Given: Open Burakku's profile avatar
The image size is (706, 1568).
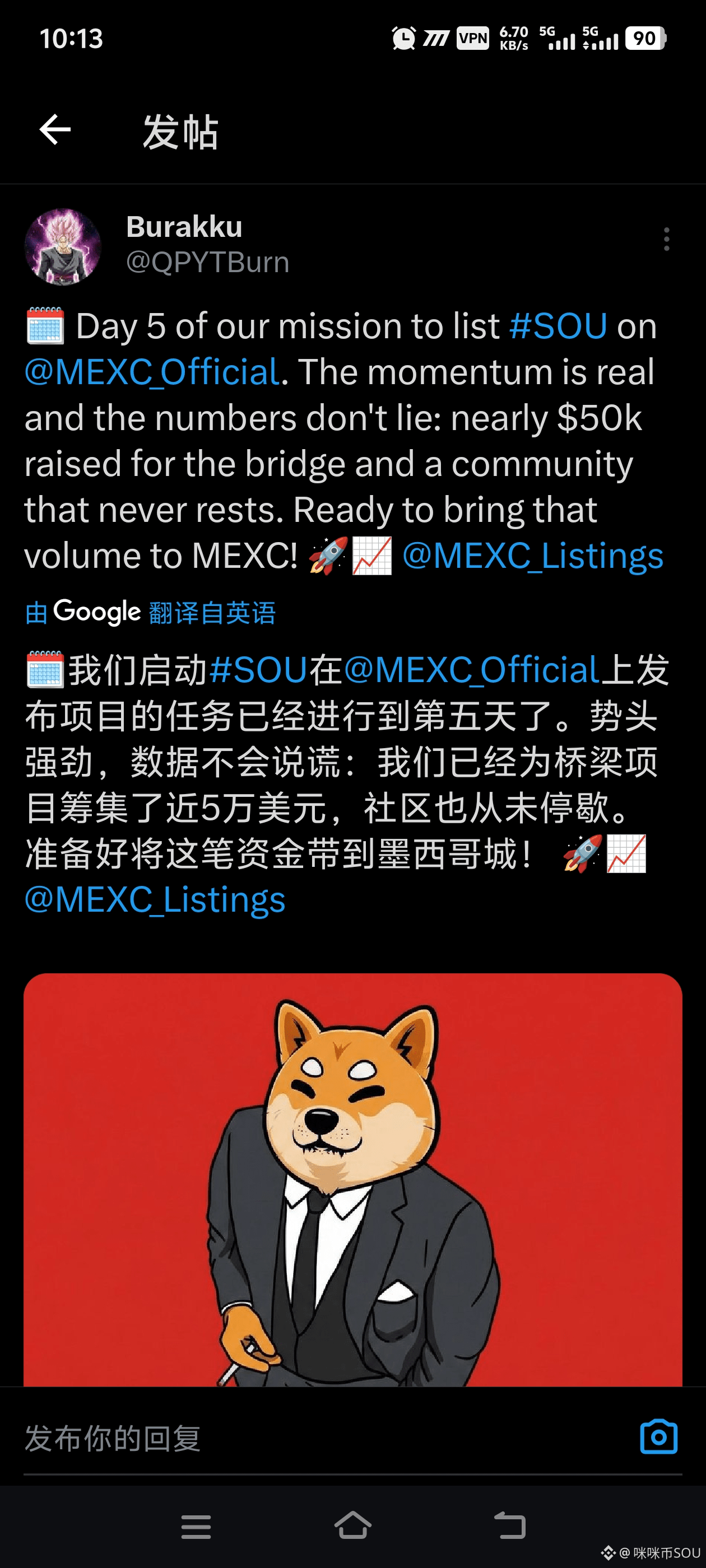Looking at the screenshot, I should [63, 246].
